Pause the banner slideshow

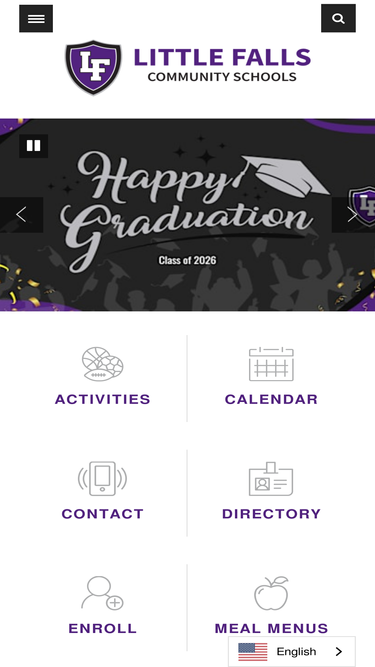pos(33,146)
